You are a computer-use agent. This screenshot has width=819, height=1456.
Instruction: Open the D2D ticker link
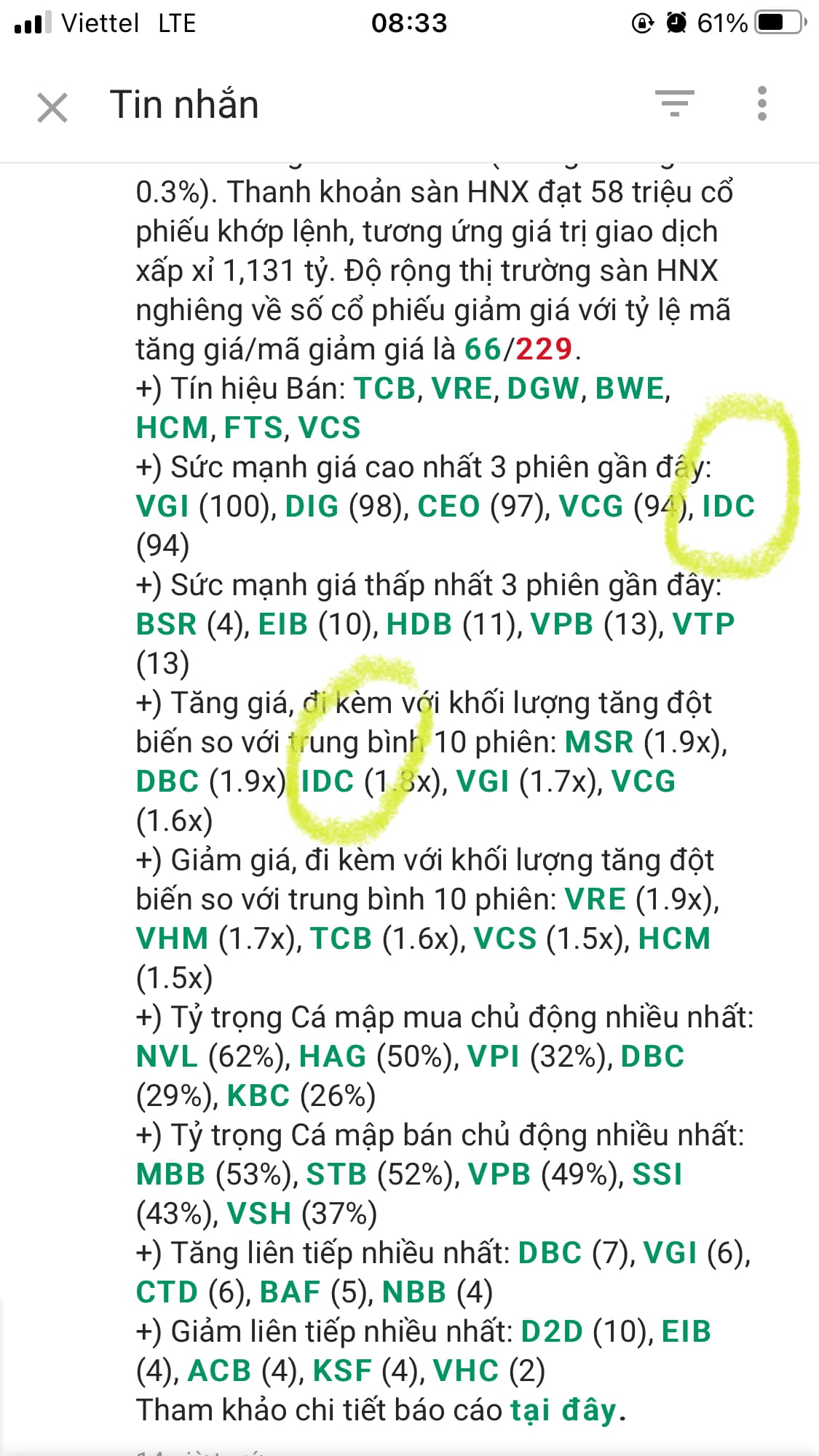point(552,1331)
